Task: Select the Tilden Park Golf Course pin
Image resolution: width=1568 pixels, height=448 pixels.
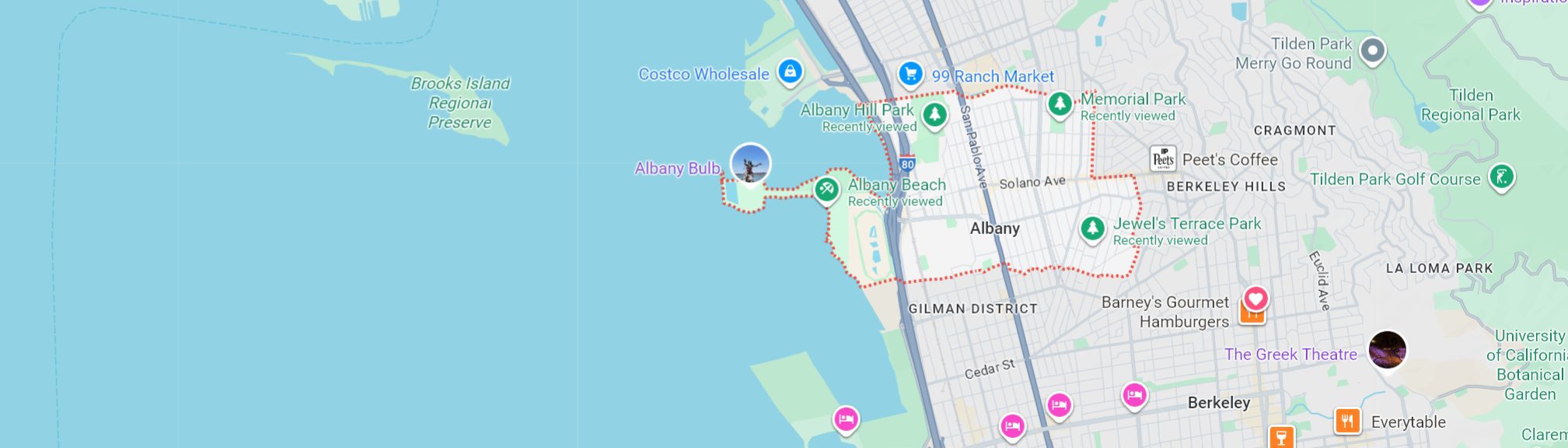Action: click(x=1501, y=177)
